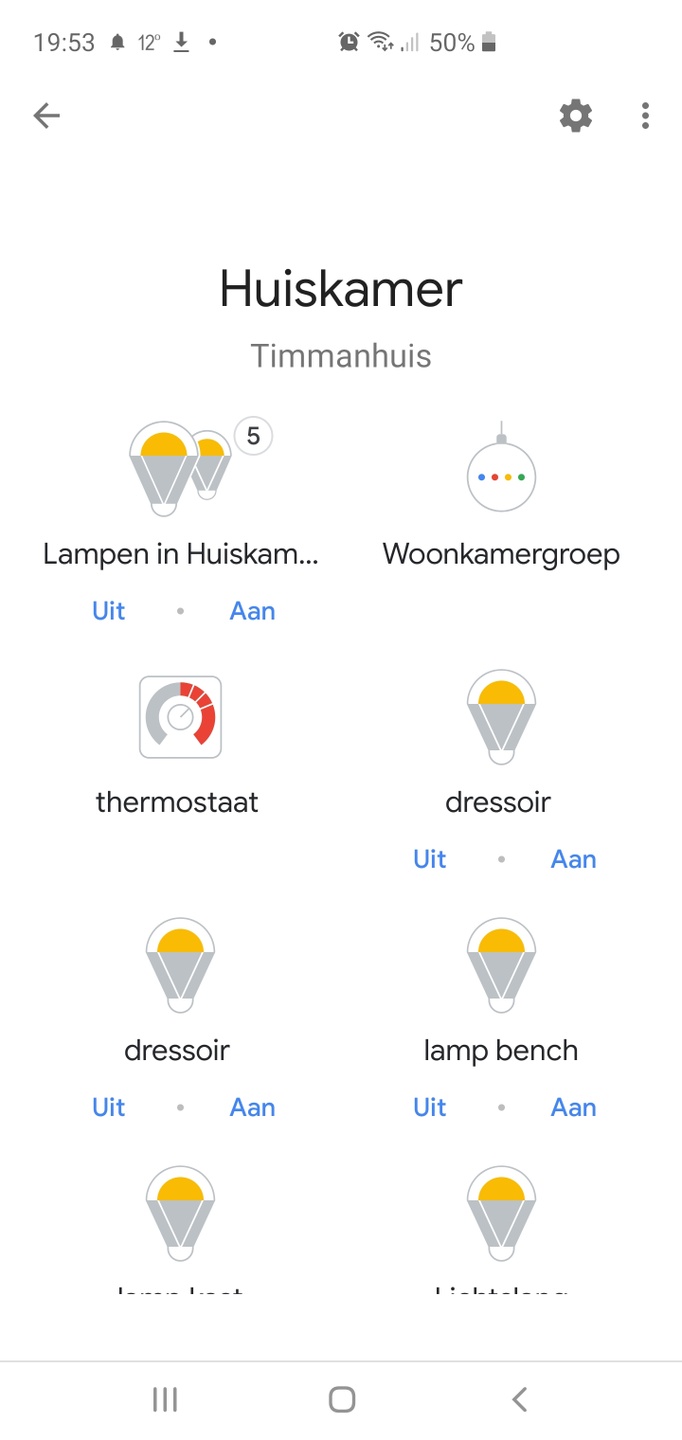Go to the system home screen
Screen dimensions: 682x1440
342,1400
